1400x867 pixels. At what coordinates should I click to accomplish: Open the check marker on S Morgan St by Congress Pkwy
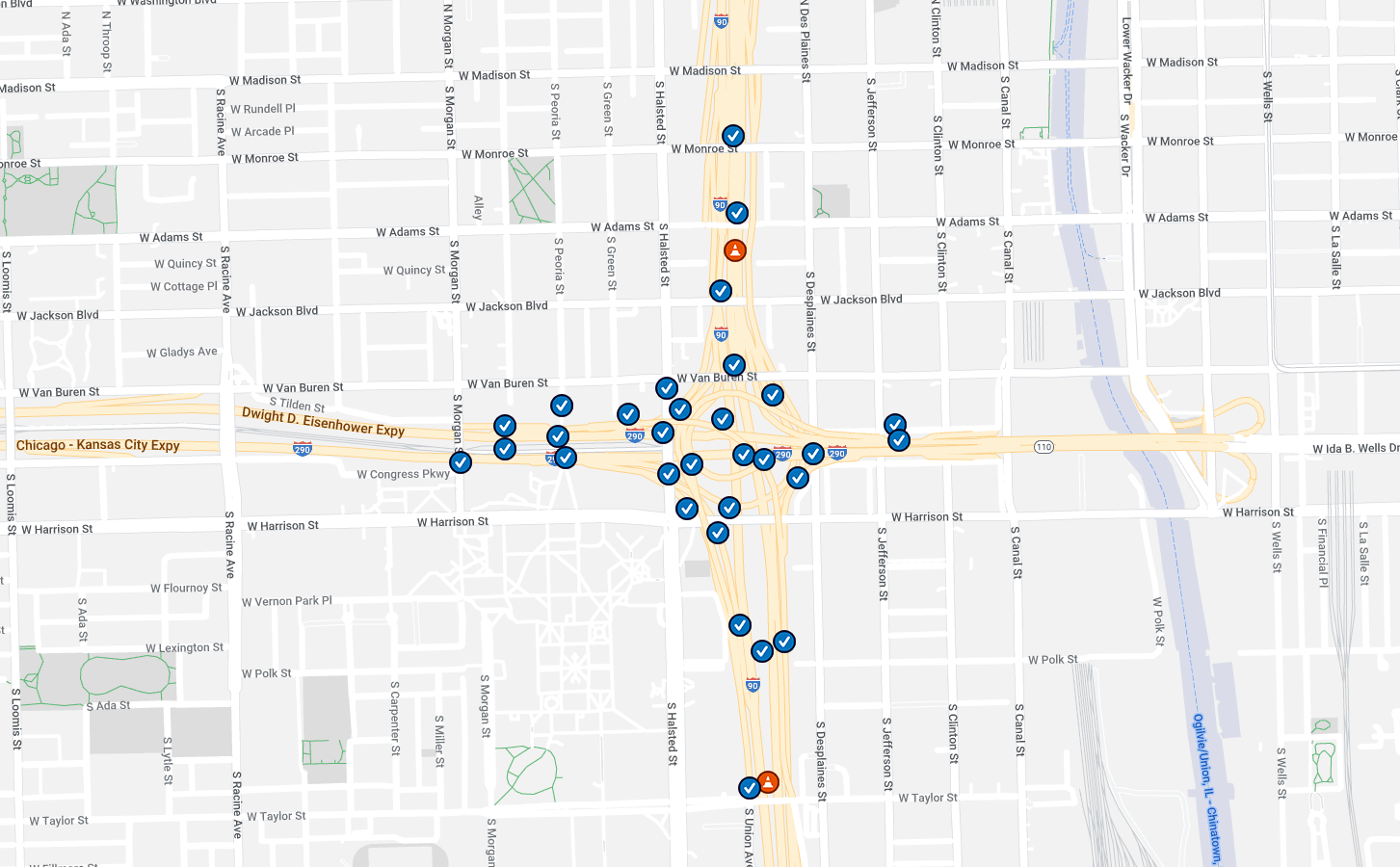click(461, 462)
